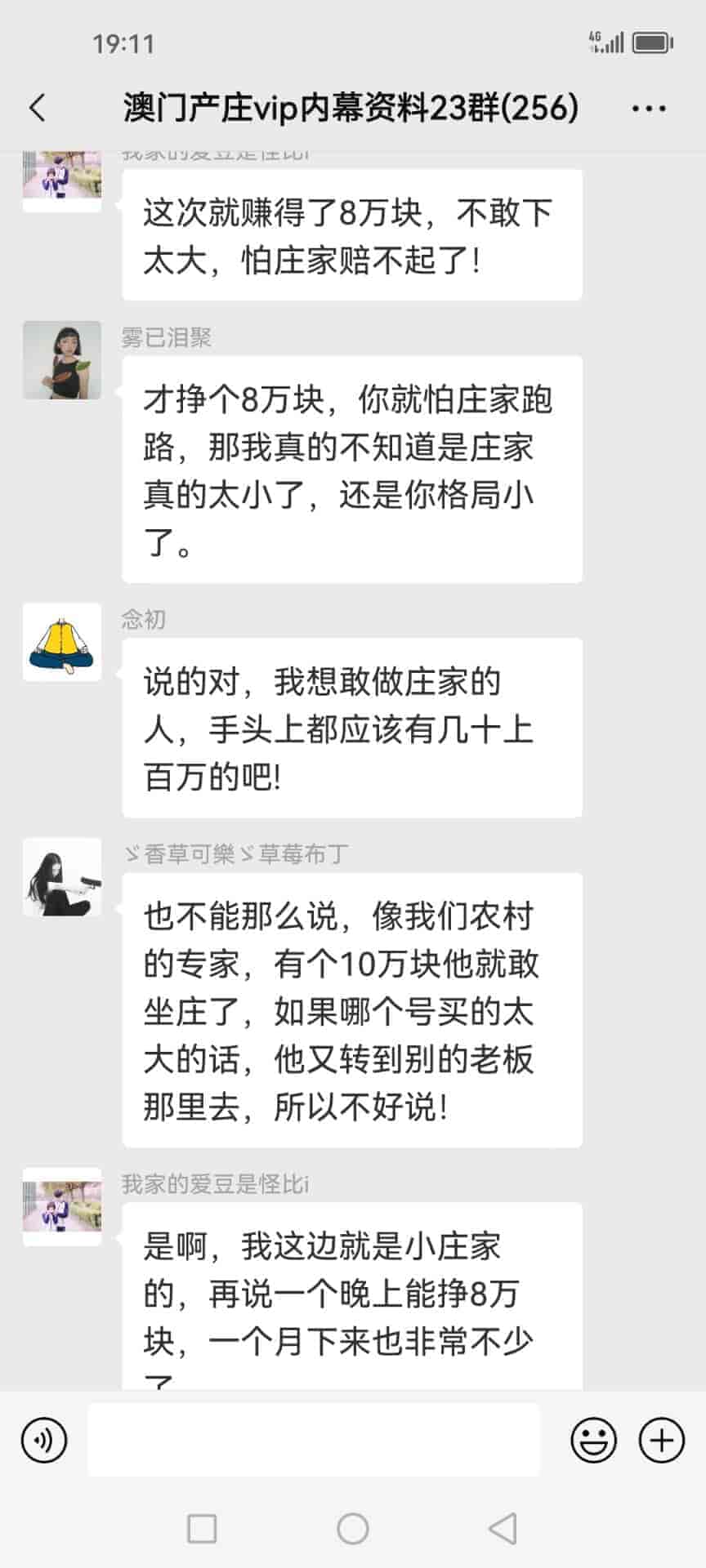Go back from the group chat
The image size is (706, 1568).
pos(38,108)
